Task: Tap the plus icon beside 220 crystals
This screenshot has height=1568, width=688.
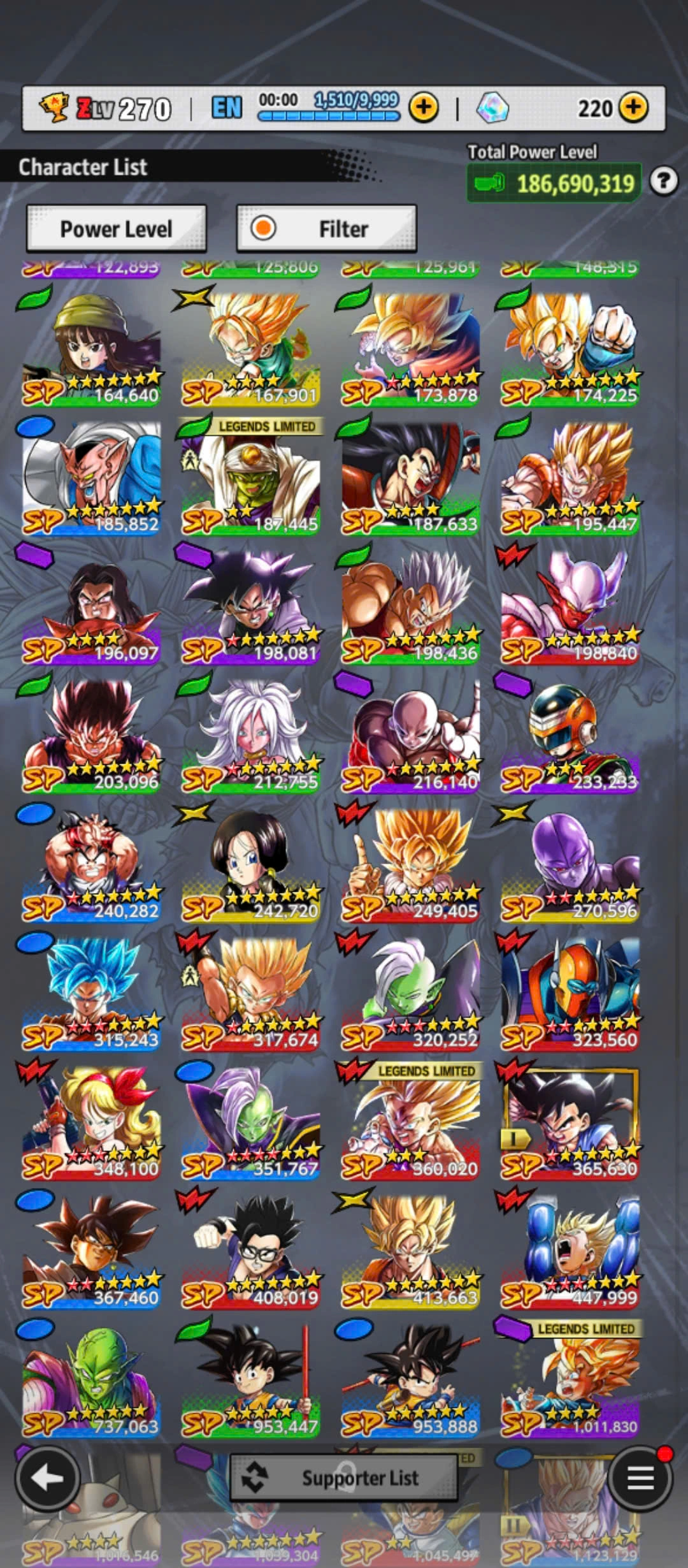Action: click(633, 108)
